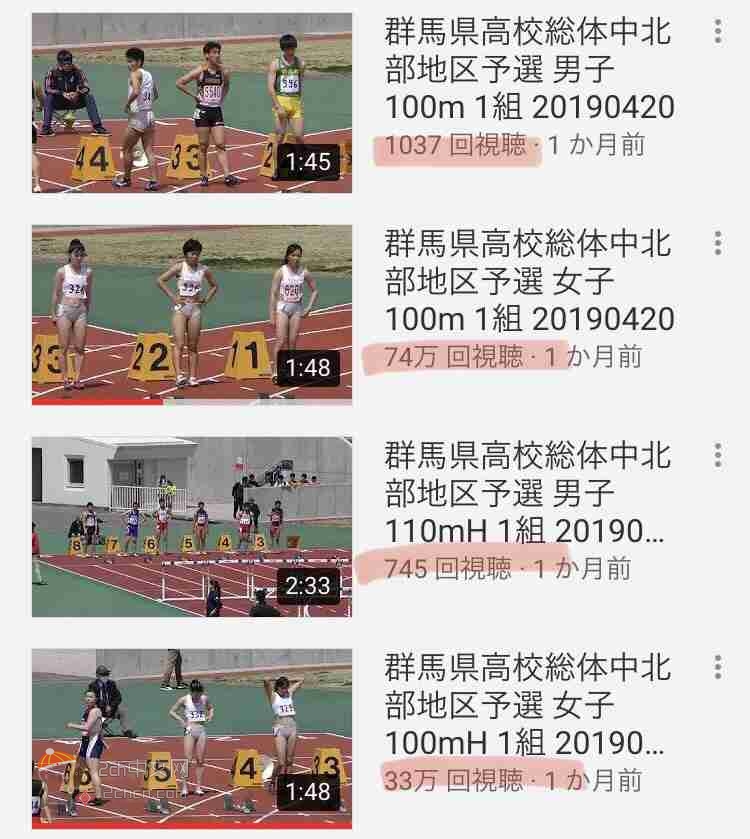Play the 男子 110mH 1組 video
This screenshot has height=839, width=750.
click(x=191, y=526)
